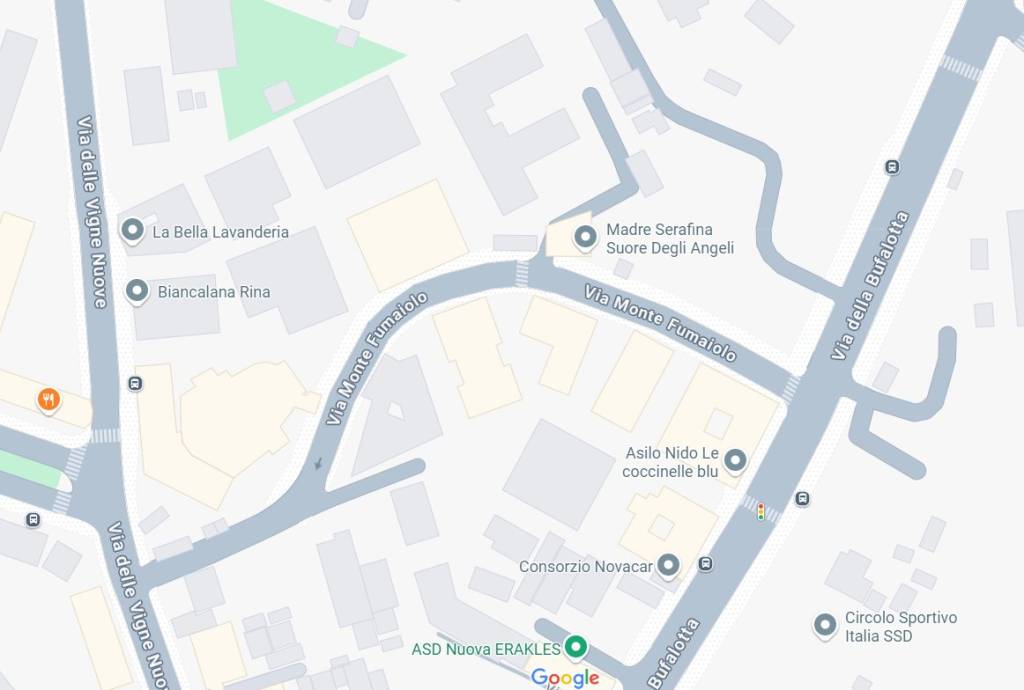The height and width of the screenshot is (690, 1024).
Task: Tap bus stop icon beside Consorzio Novacar
Action: [706, 564]
